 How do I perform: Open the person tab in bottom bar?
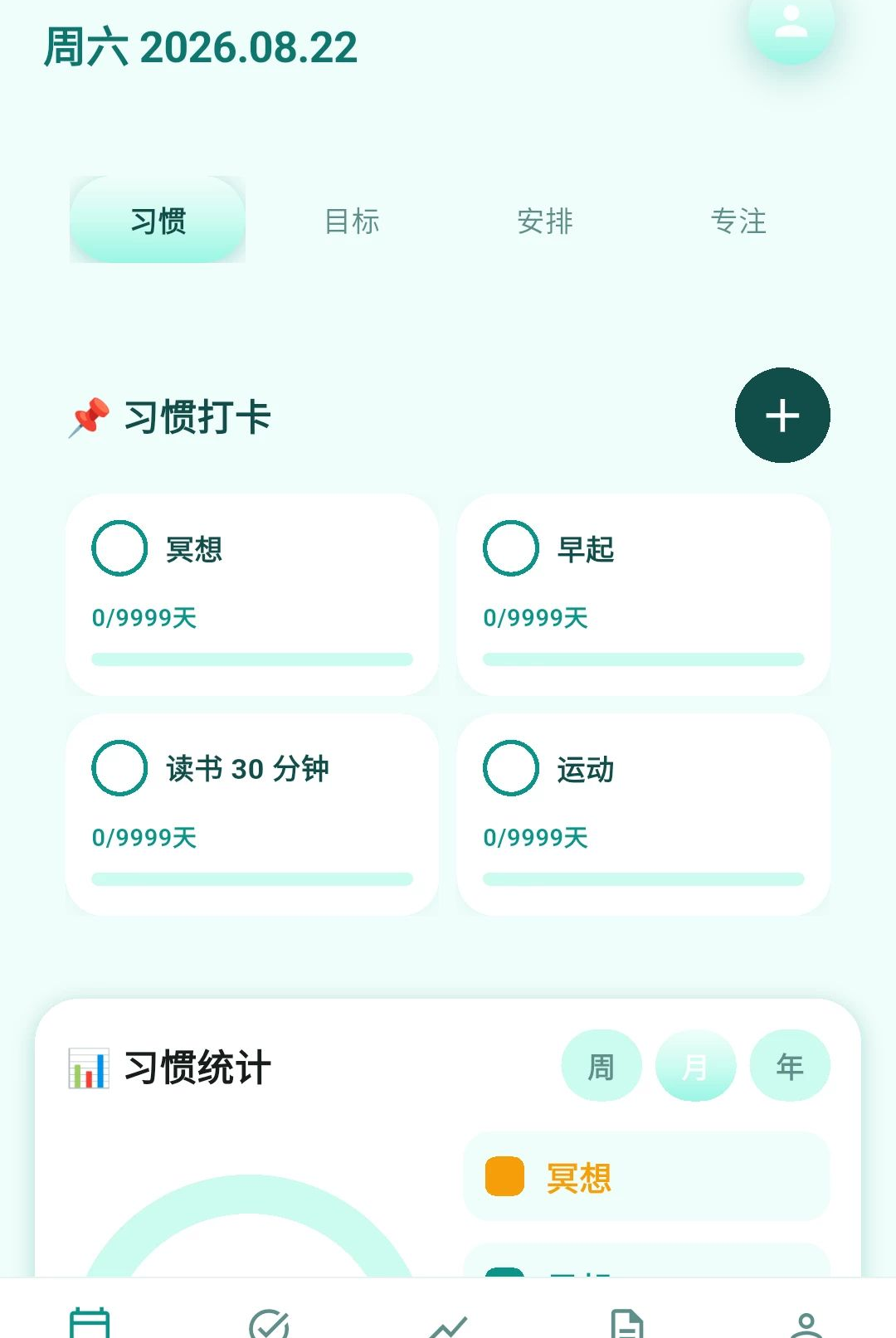(x=806, y=1324)
